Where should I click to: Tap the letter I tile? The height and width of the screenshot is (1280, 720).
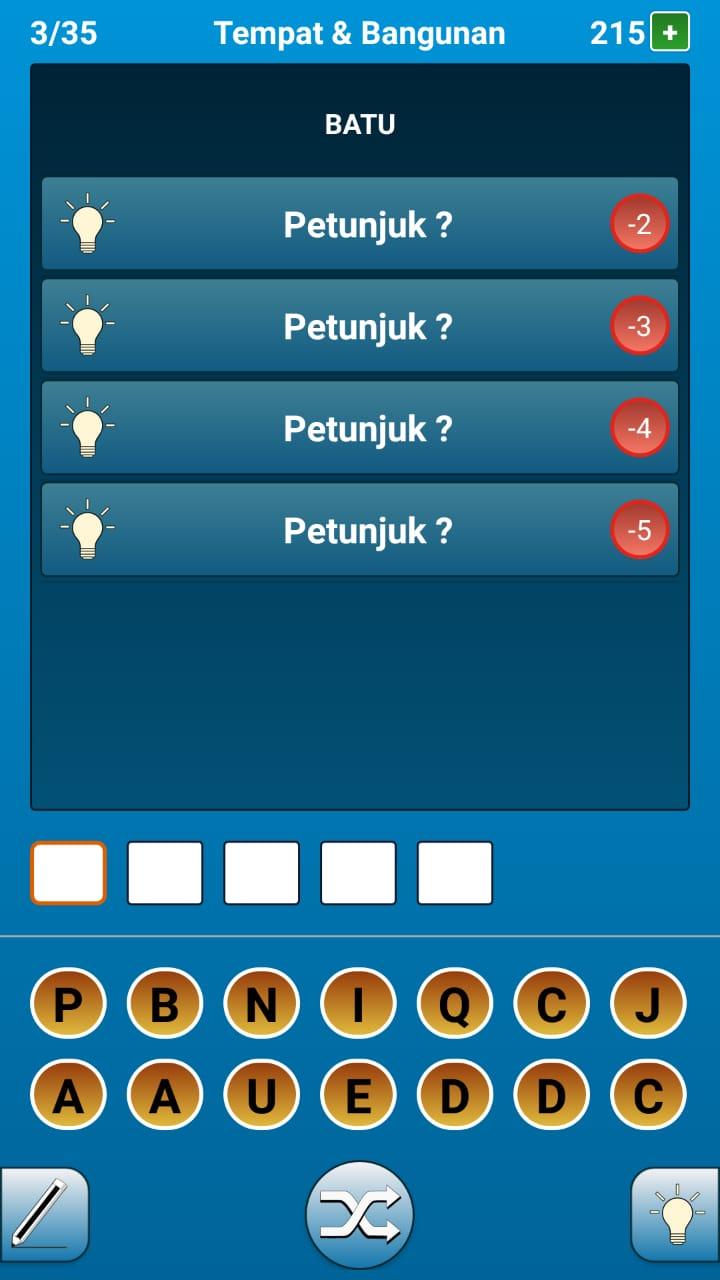click(x=358, y=1004)
